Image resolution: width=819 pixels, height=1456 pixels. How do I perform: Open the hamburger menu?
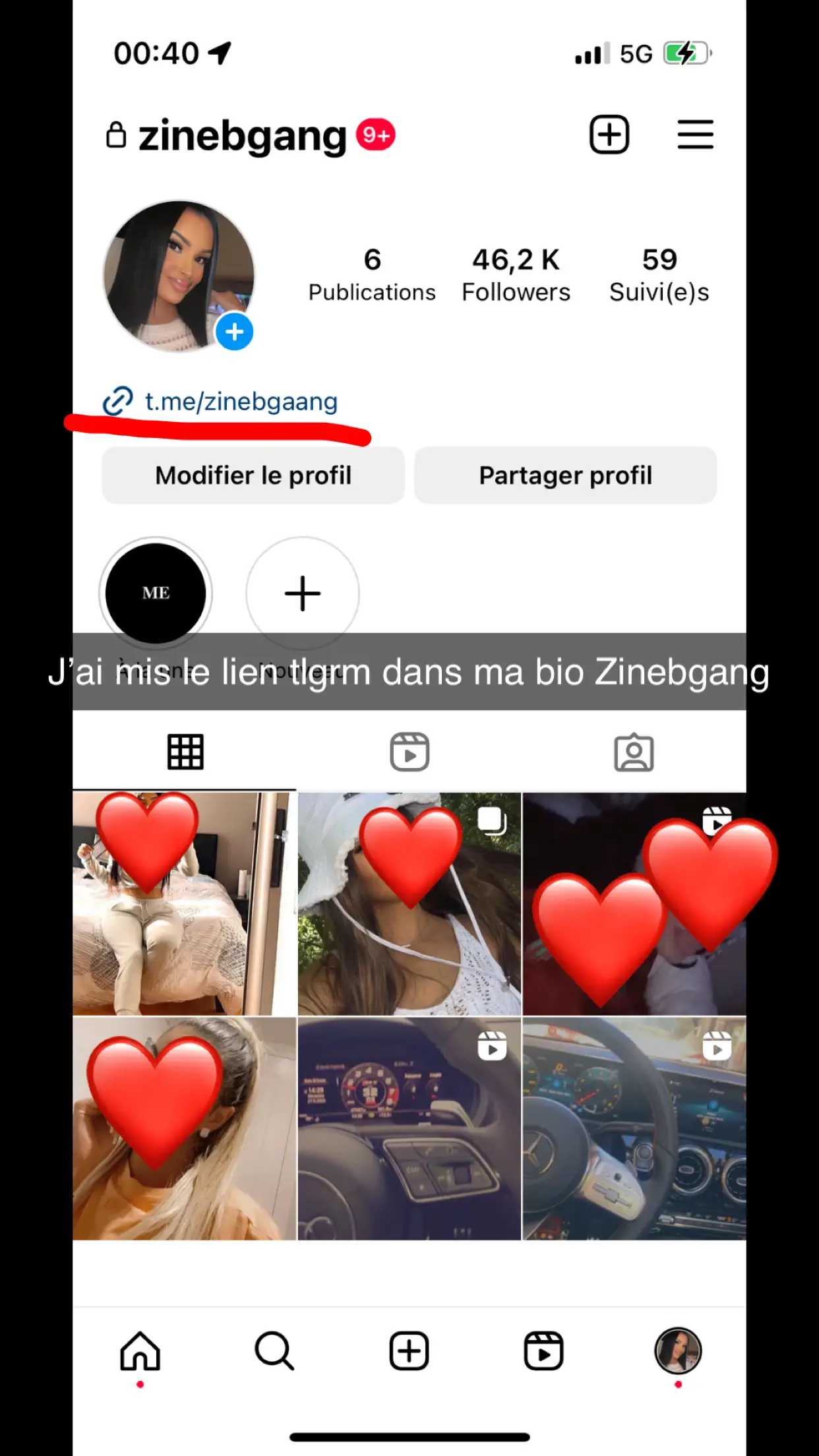click(x=695, y=135)
